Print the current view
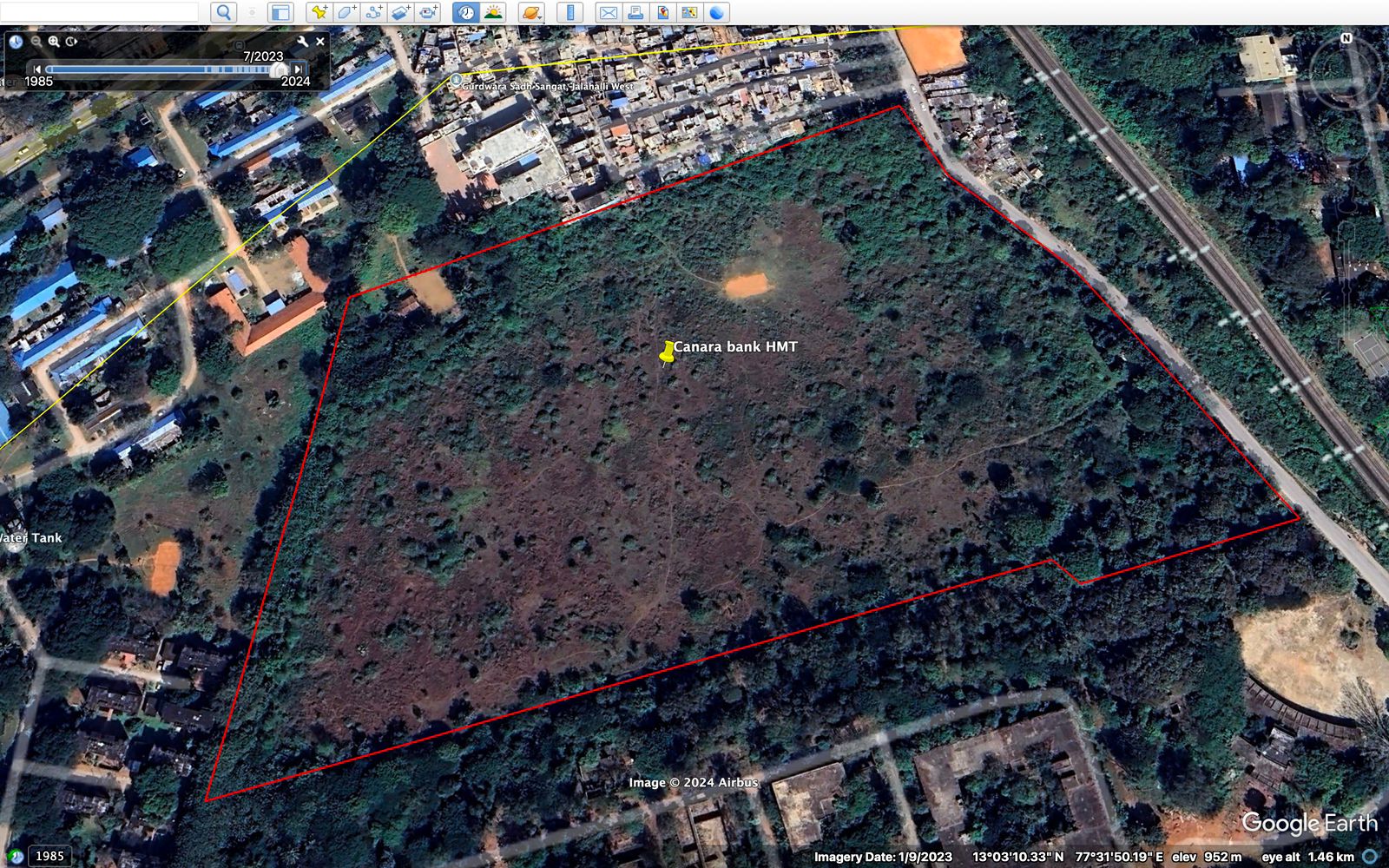The height and width of the screenshot is (868, 1389). pos(635,12)
